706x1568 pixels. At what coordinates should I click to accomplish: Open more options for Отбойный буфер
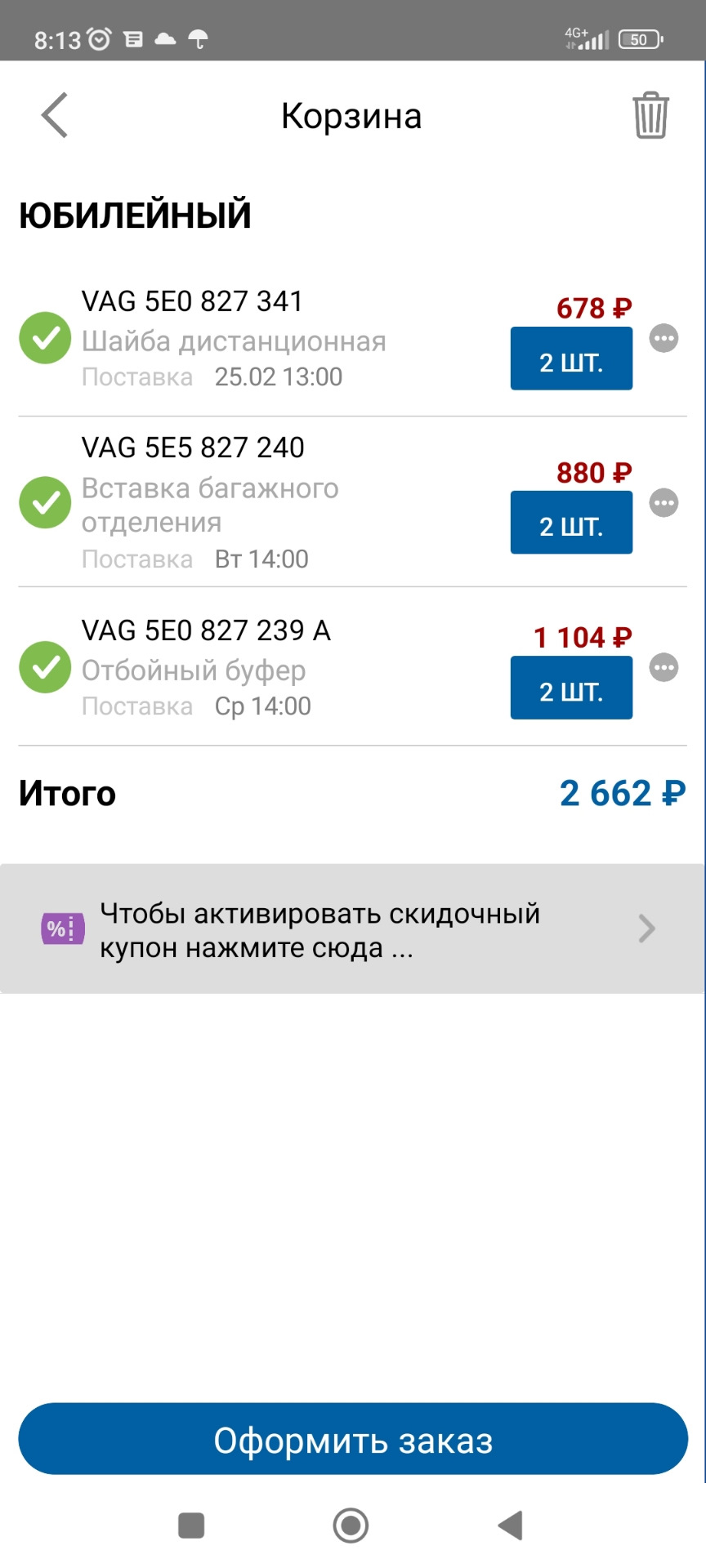[x=664, y=668]
